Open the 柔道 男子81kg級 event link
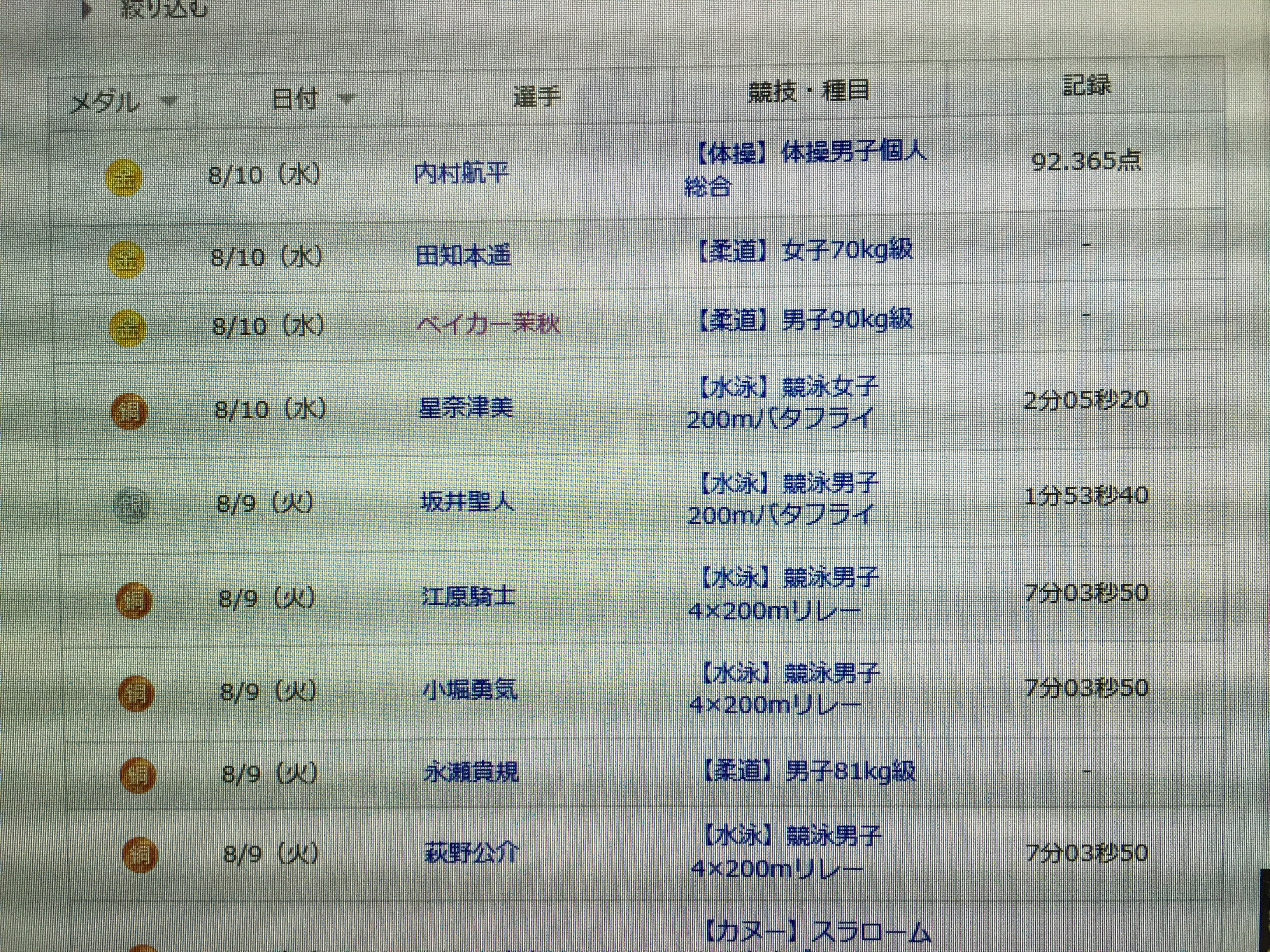 point(809,772)
